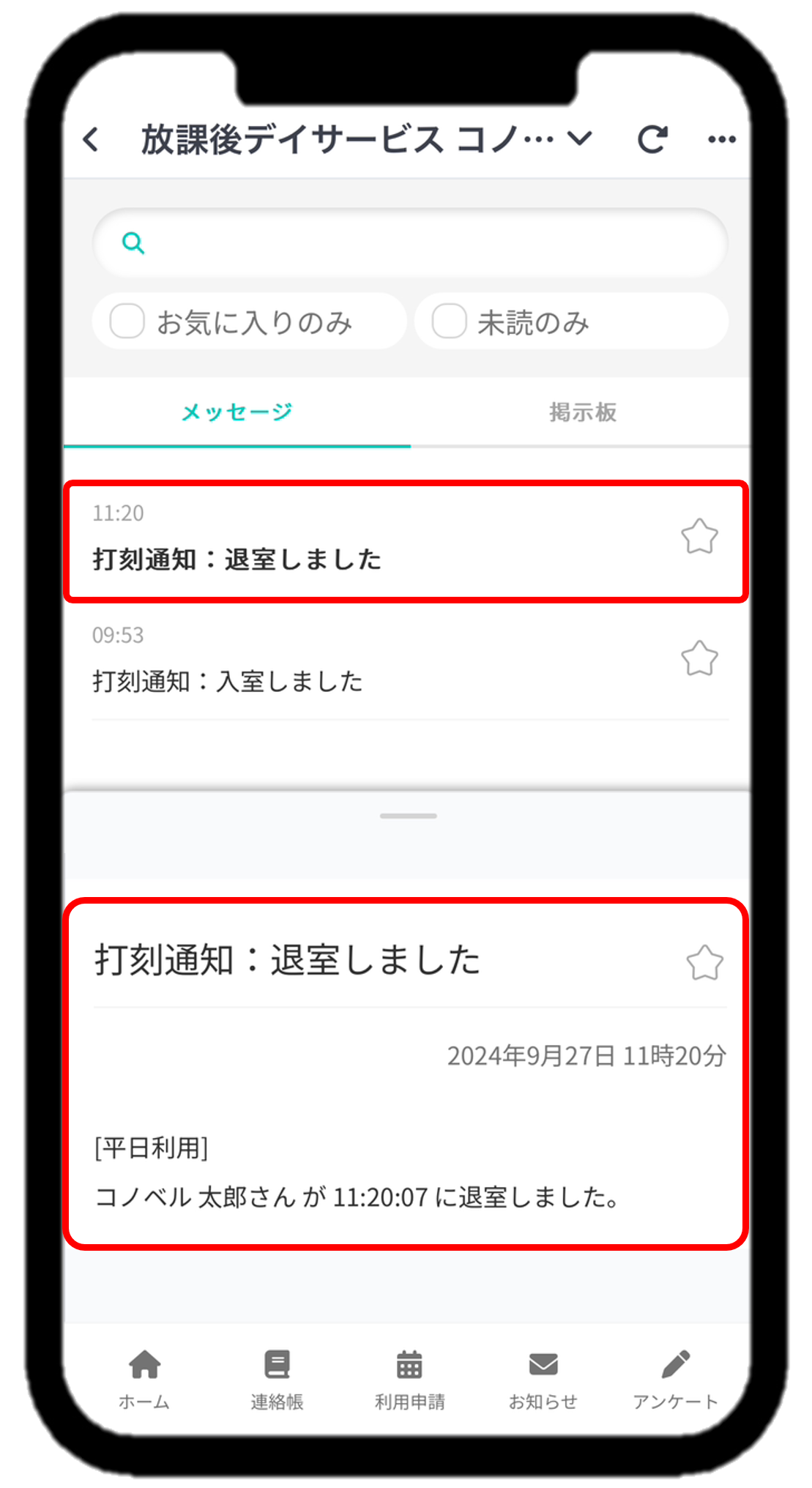Open the 09:53 入室しました message
Viewport: 812px width, 1488px height.
(x=329, y=663)
